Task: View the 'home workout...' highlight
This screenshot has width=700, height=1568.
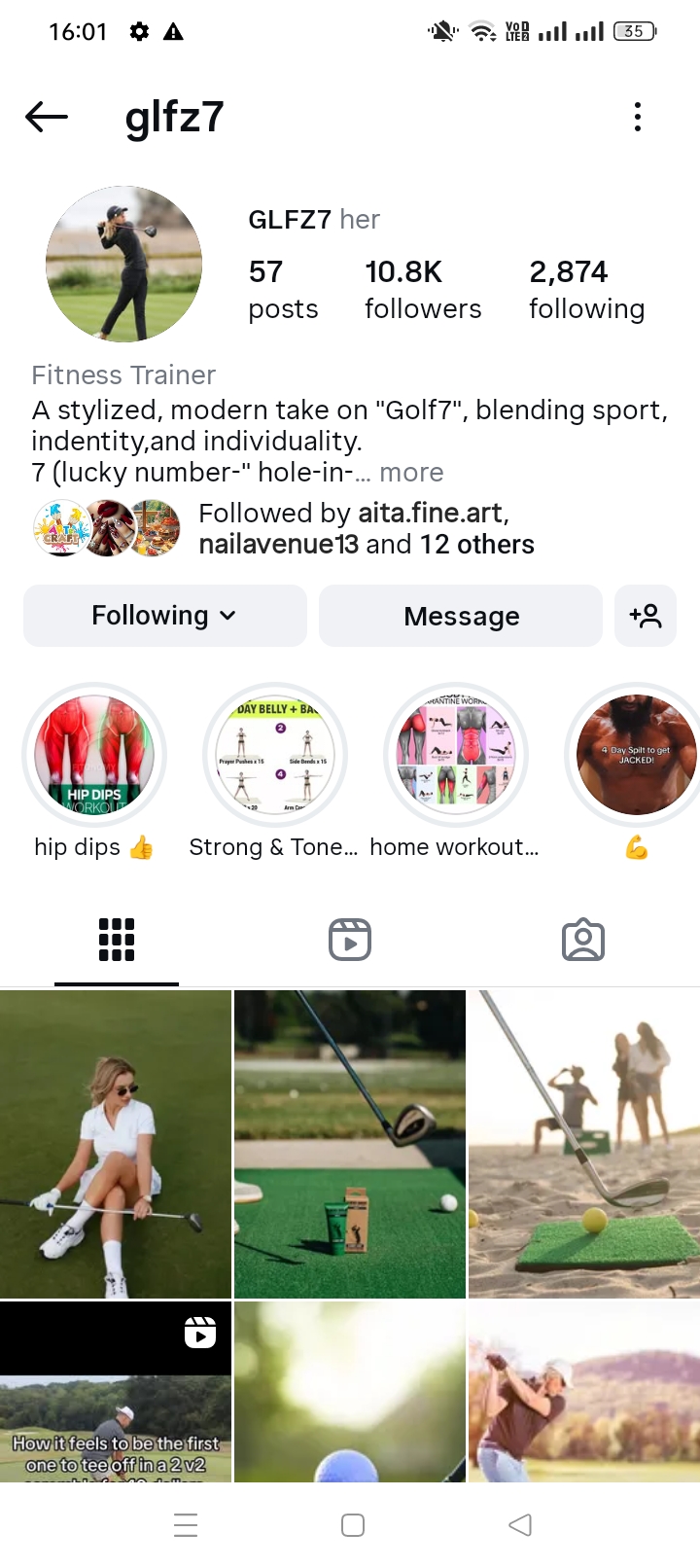Action: pos(455,755)
